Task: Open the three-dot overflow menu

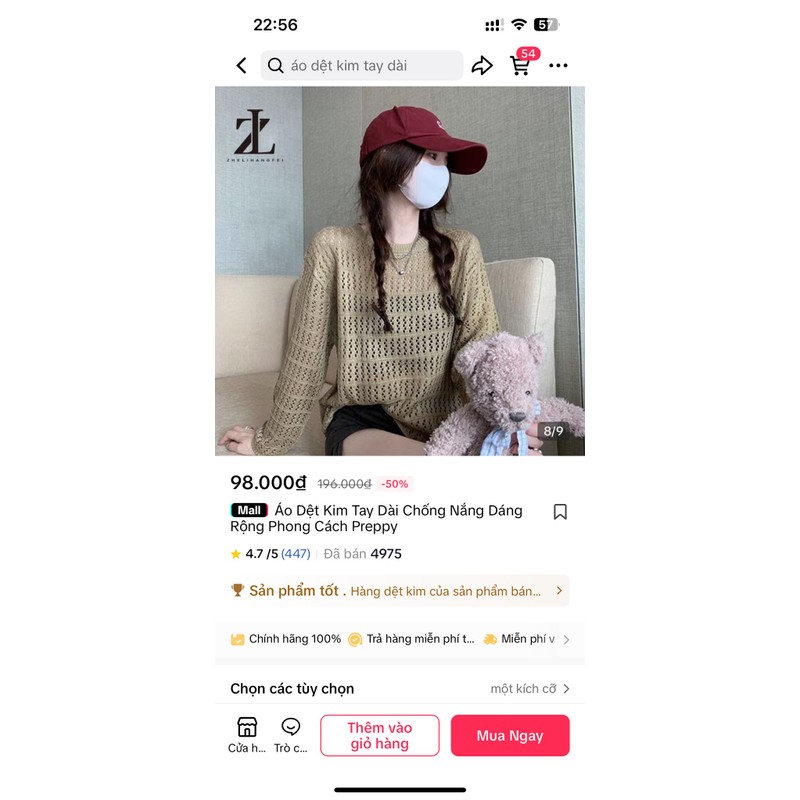Action: click(x=558, y=66)
